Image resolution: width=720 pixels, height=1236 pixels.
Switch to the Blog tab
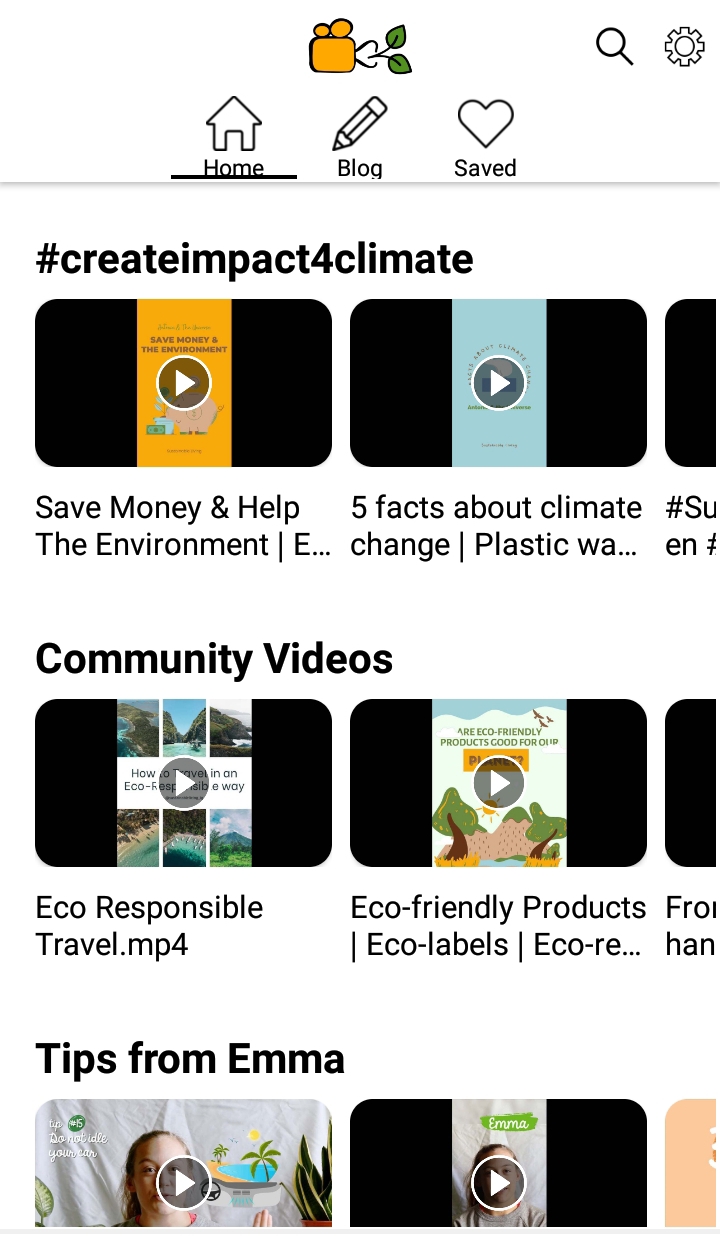(x=360, y=138)
